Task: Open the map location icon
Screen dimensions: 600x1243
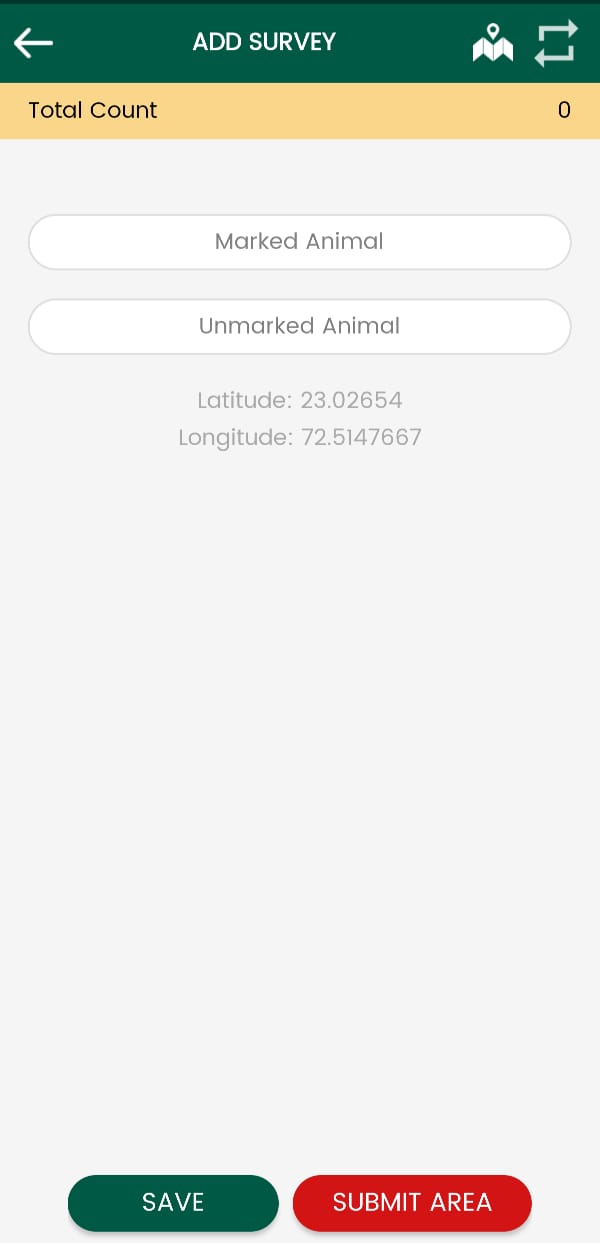Action: tap(492, 43)
